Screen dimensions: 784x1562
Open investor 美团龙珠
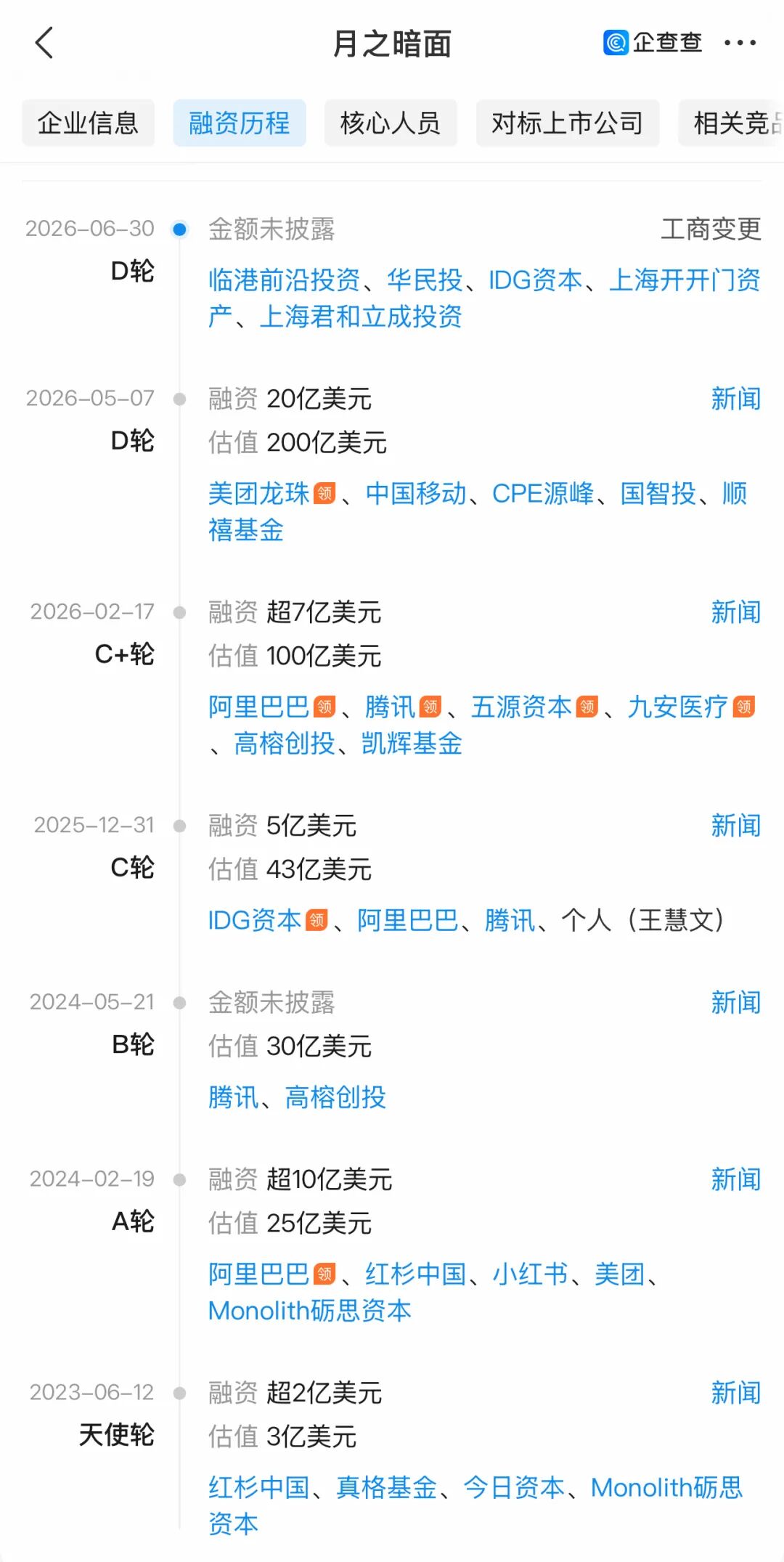[259, 494]
